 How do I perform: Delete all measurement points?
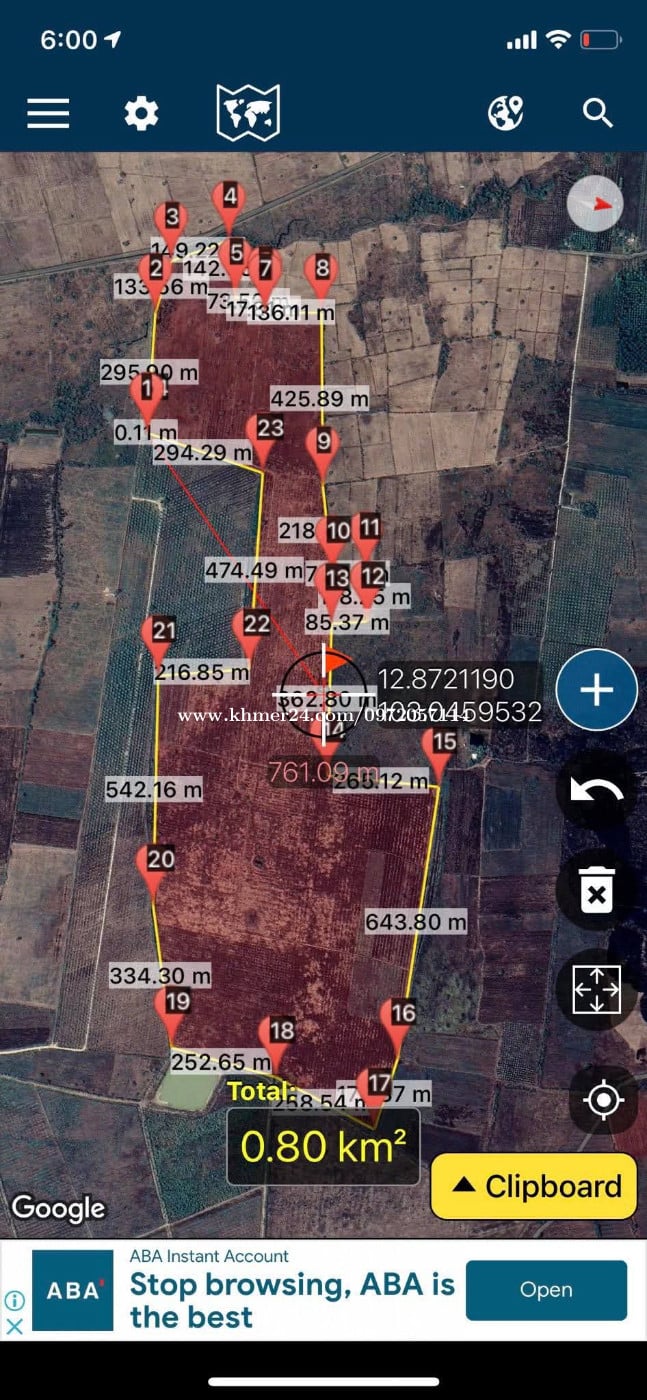597,890
